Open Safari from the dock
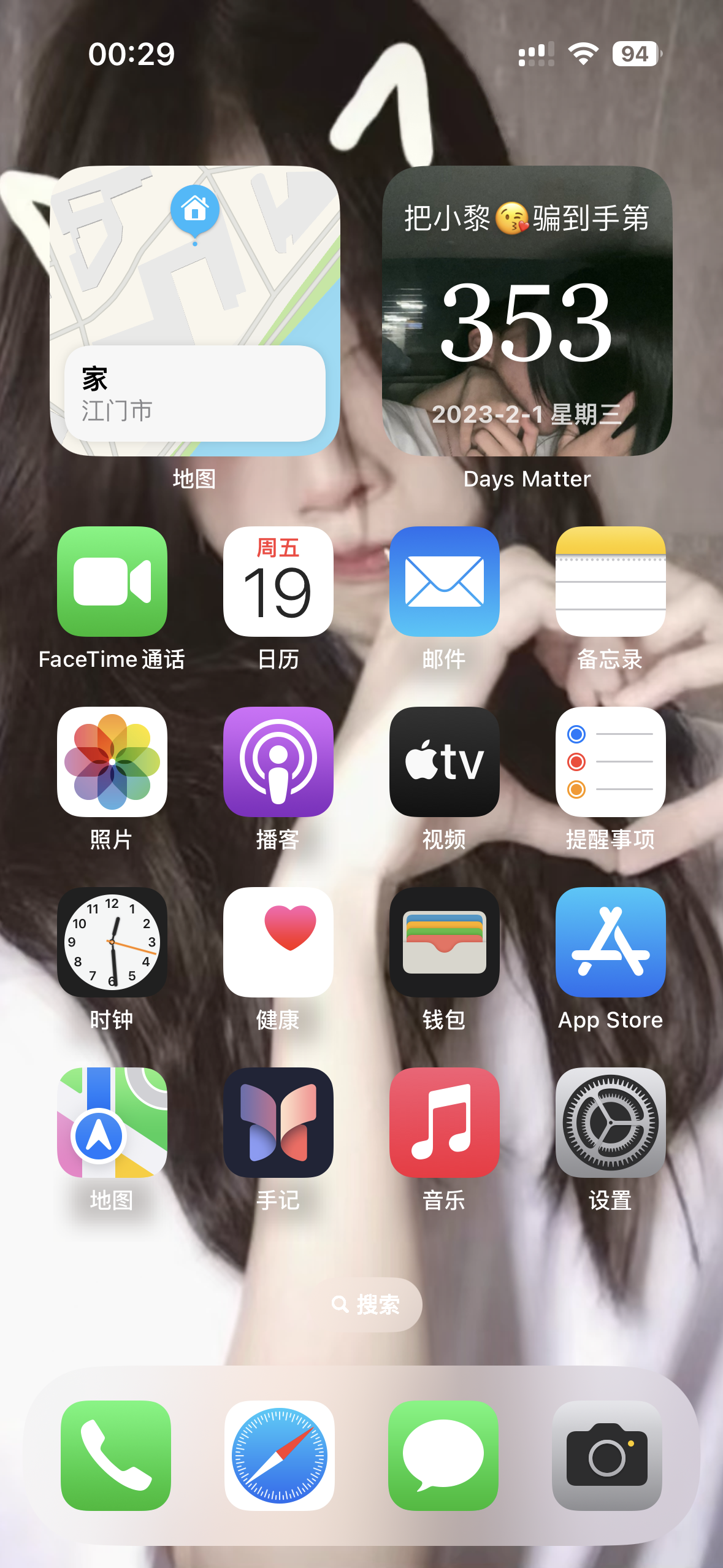The width and height of the screenshot is (723, 1568). coord(280,1455)
